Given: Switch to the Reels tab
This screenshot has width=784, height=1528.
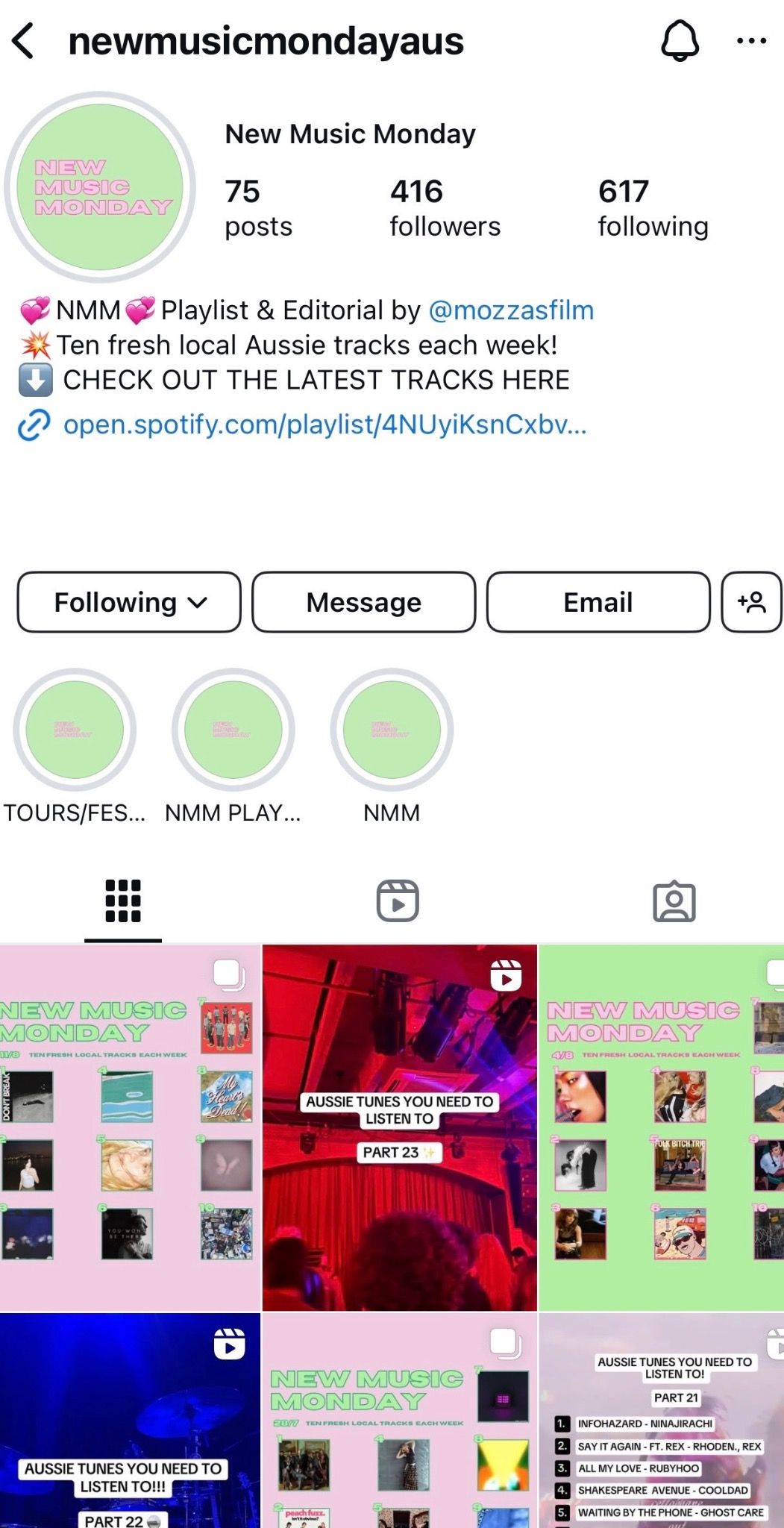Looking at the screenshot, I should point(398,901).
